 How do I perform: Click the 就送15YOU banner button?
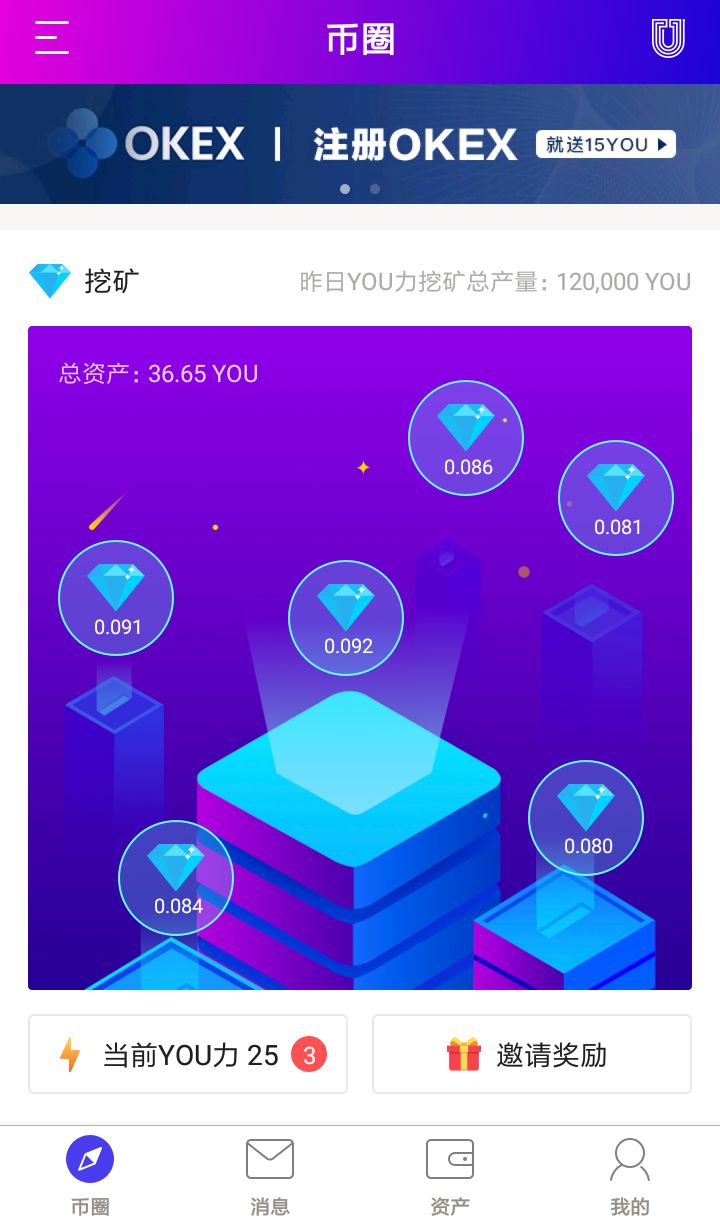point(605,144)
